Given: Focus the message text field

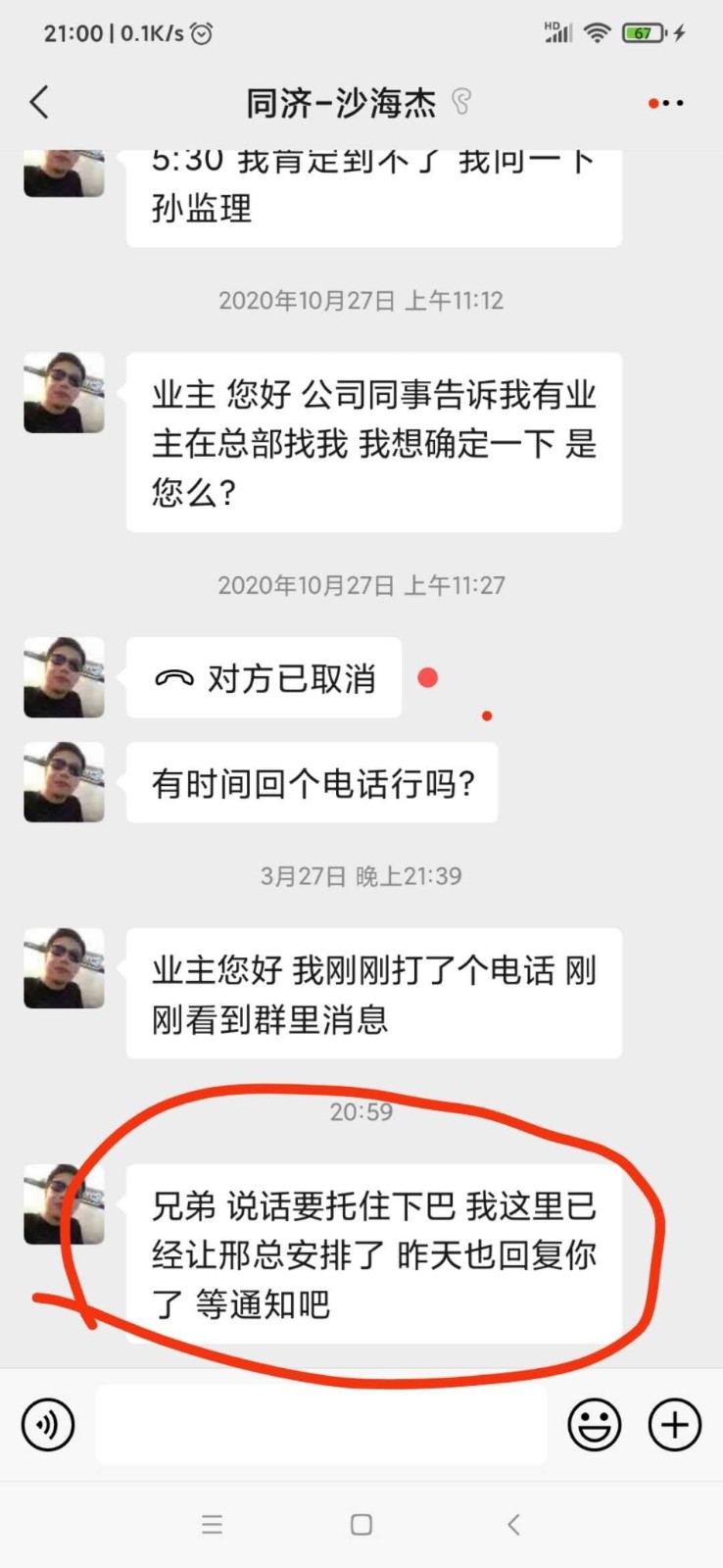Looking at the screenshot, I should (x=320, y=1424).
